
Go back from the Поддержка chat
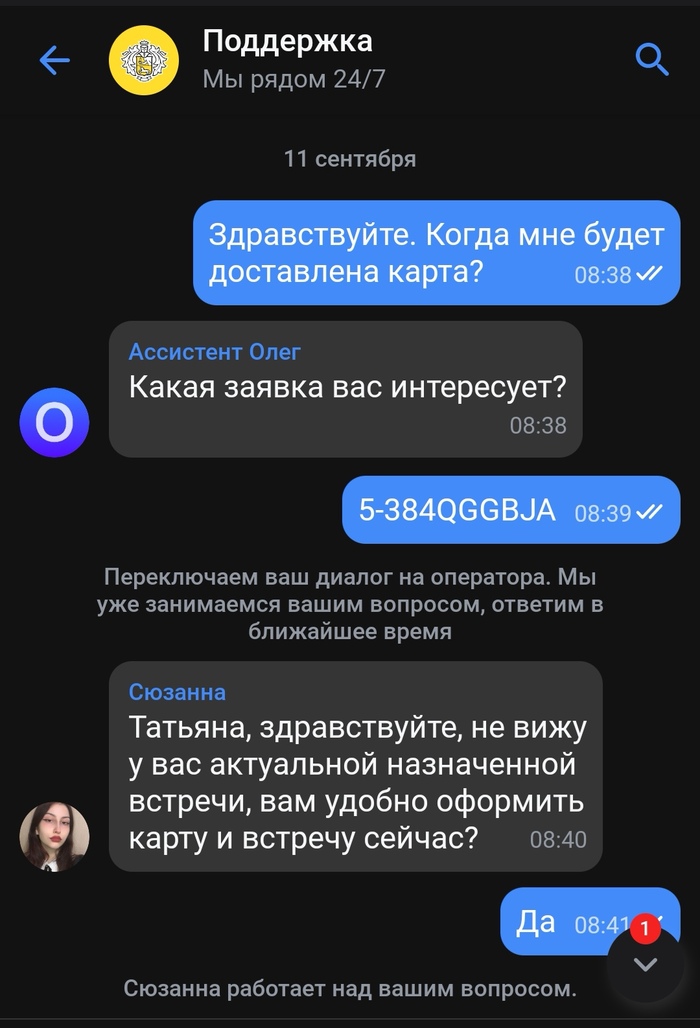tap(54, 61)
